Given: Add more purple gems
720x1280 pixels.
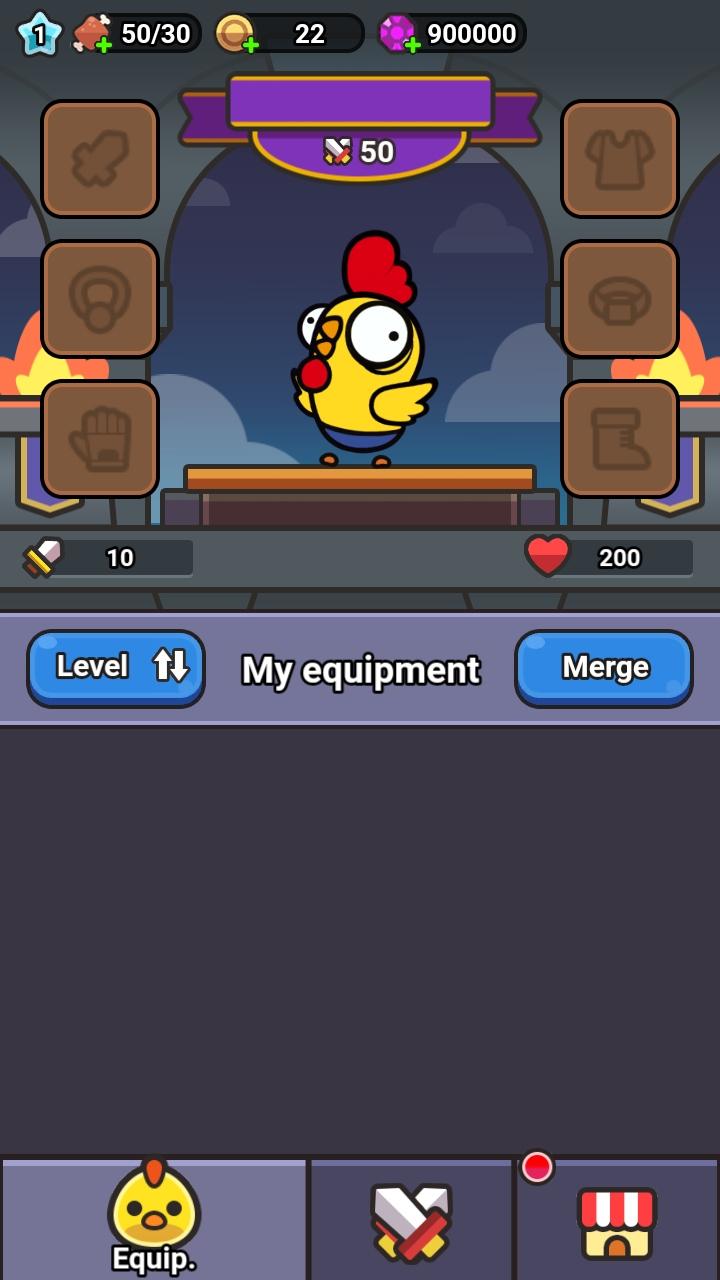Looking at the screenshot, I should click(x=411, y=44).
